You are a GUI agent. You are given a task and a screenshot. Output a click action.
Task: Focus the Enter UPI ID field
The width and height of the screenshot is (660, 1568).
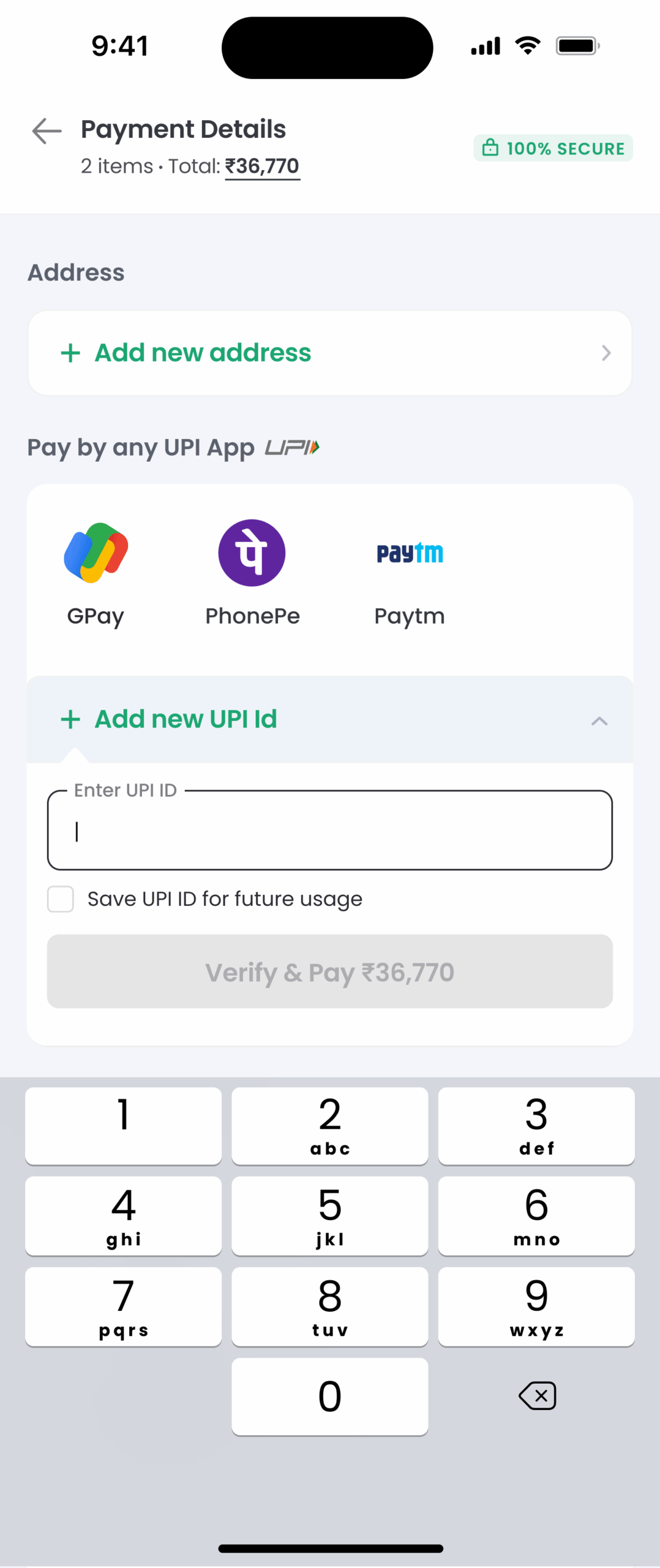coord(329,831)
